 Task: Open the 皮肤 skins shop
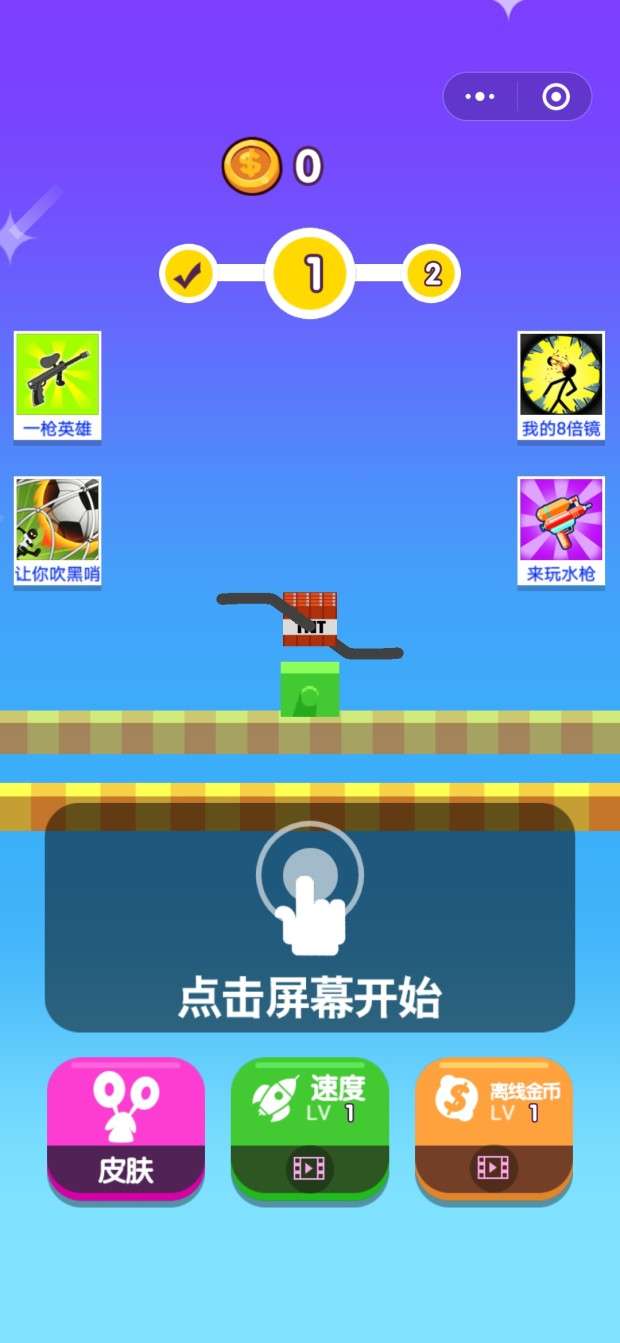click(126, 1128)
